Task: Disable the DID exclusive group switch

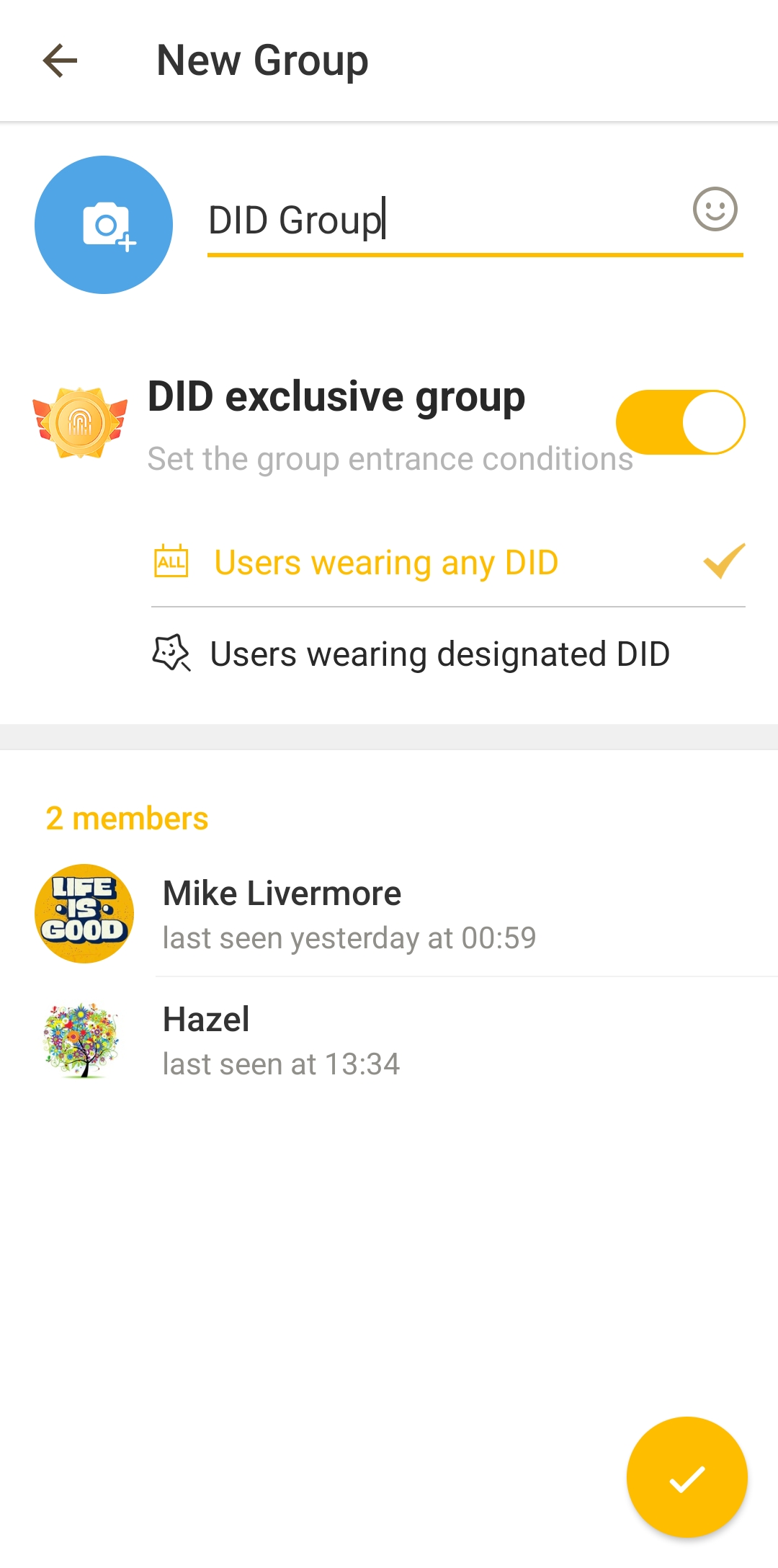Action: pos(680,422)
